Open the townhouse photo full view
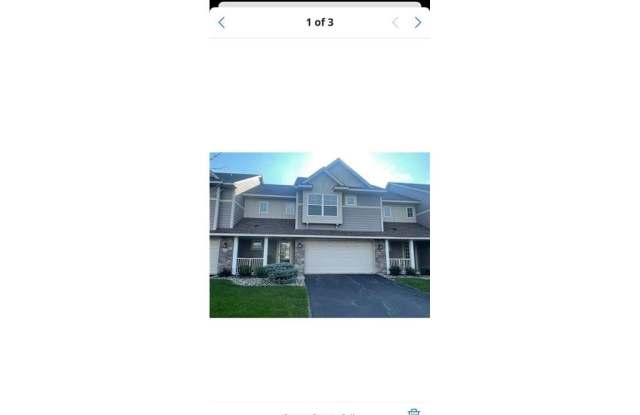 [x=319, y=235]
